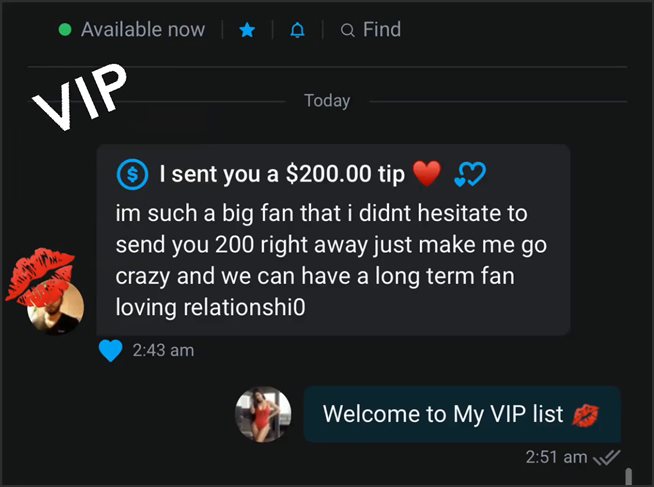The height and width of the screenshot is (487, 654).
Task: Add this chat to favorites with the star
Action: [248, 30]
